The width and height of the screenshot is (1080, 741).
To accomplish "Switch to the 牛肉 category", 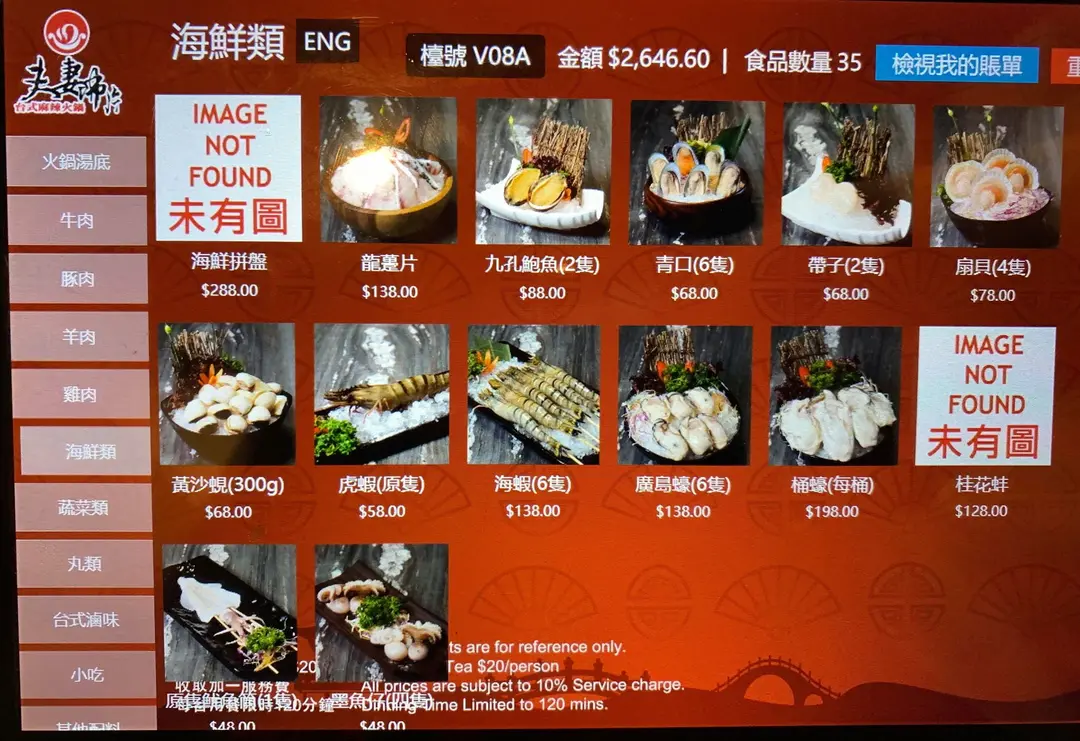I will (77, 220).
